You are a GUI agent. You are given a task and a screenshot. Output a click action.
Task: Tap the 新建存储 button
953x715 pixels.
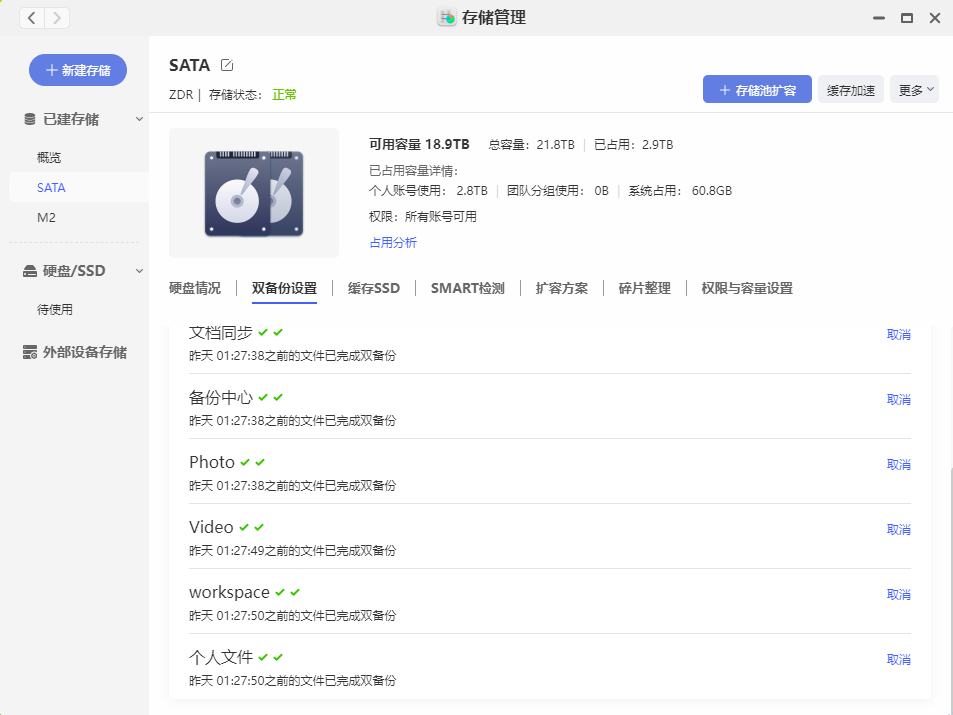click(78, 70)
